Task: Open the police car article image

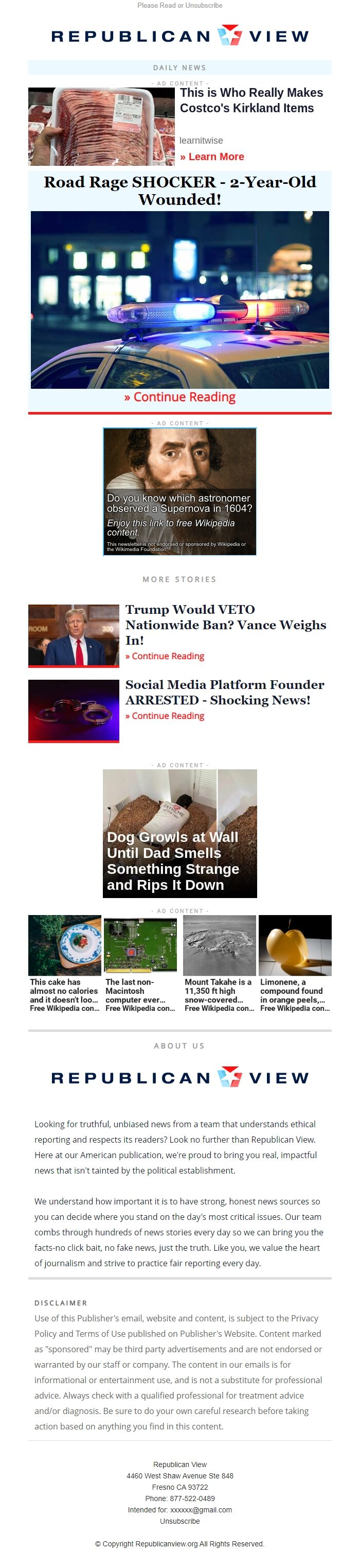Action: coord(179,300)
